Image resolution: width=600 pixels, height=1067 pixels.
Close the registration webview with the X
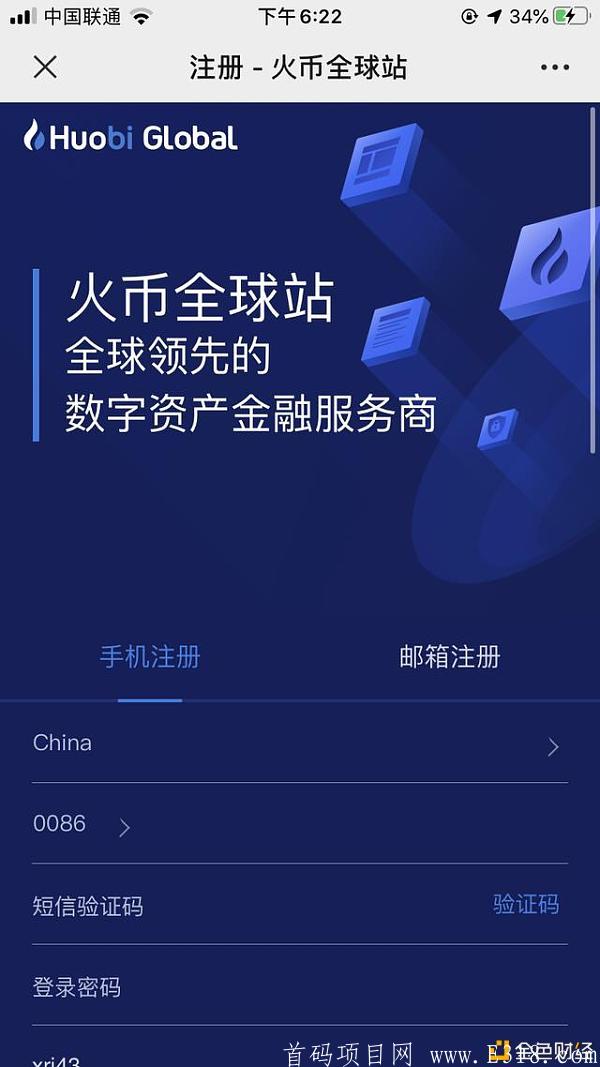click(45, 67)
